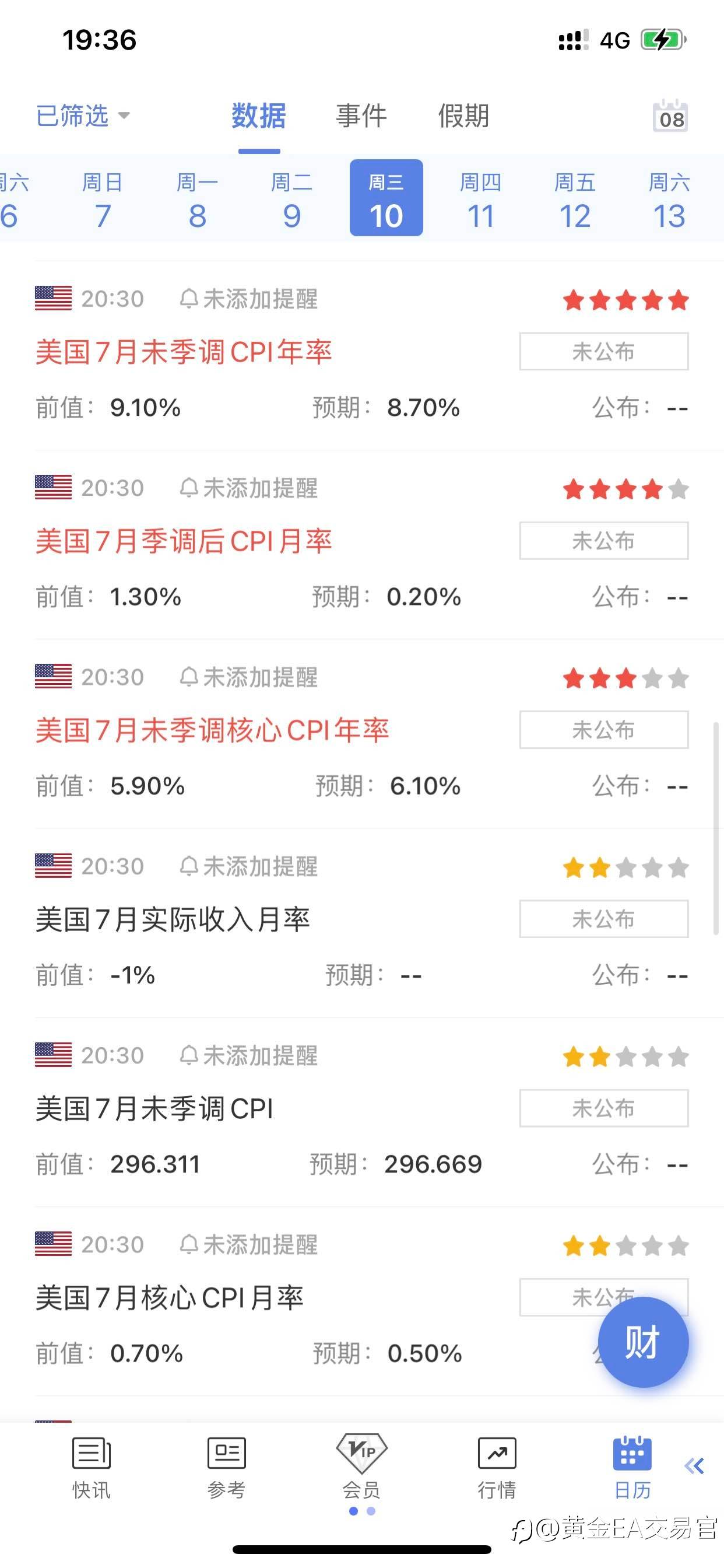Go to the 参考 tab
The width and height of the screenshot is (724, 1568).
click(226, 1468)
